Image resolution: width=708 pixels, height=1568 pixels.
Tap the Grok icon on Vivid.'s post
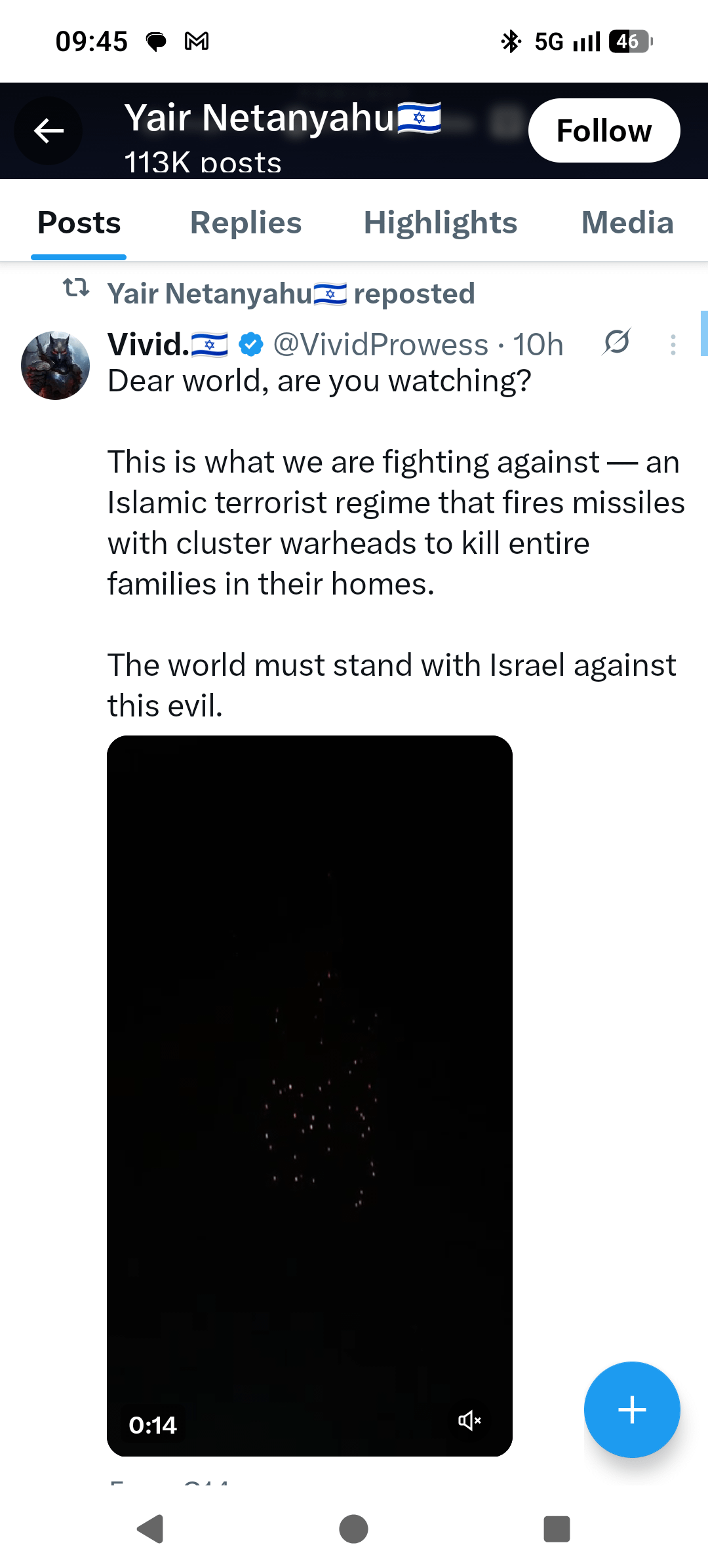point(616,342)
